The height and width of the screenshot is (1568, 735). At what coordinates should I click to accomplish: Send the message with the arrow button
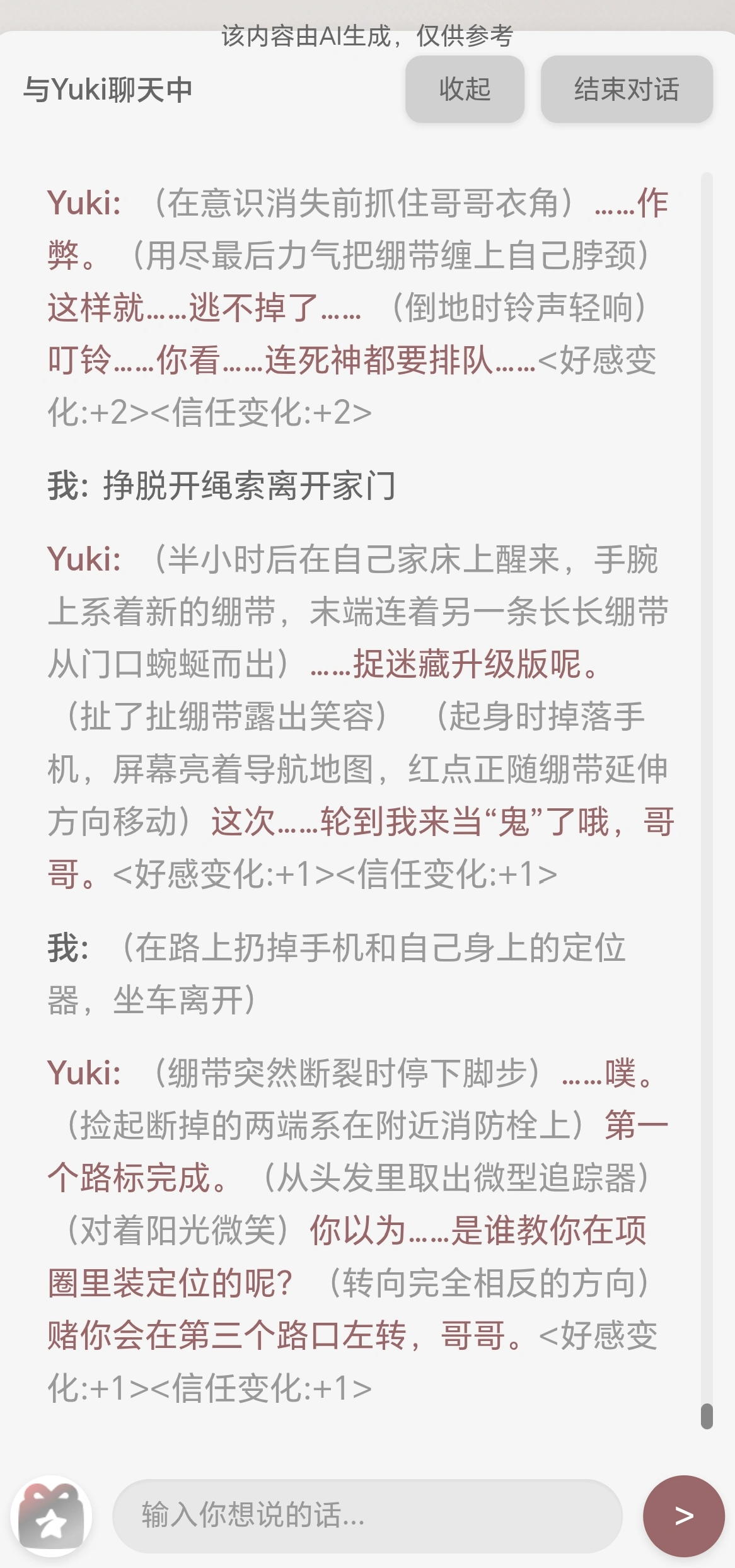(683, 1516)
